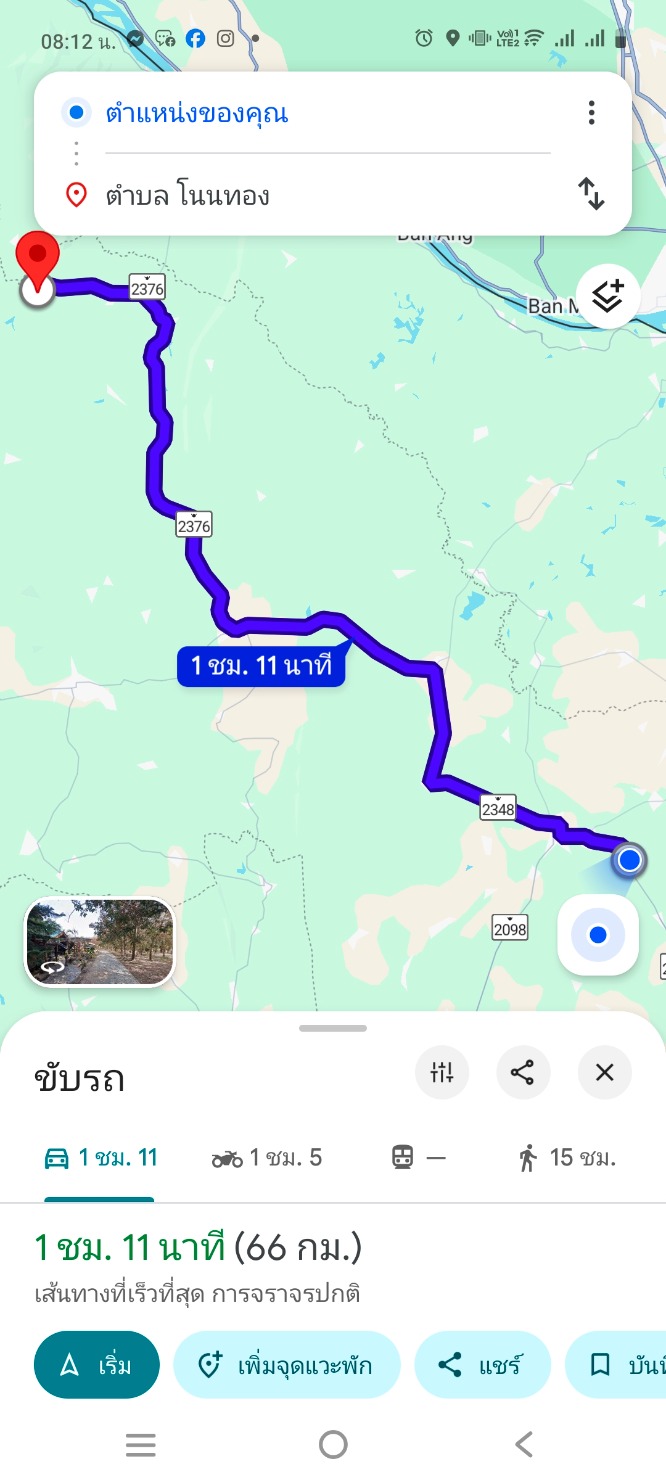Share the directions via share icon
666x1480 pixels.
point(523,1073)
